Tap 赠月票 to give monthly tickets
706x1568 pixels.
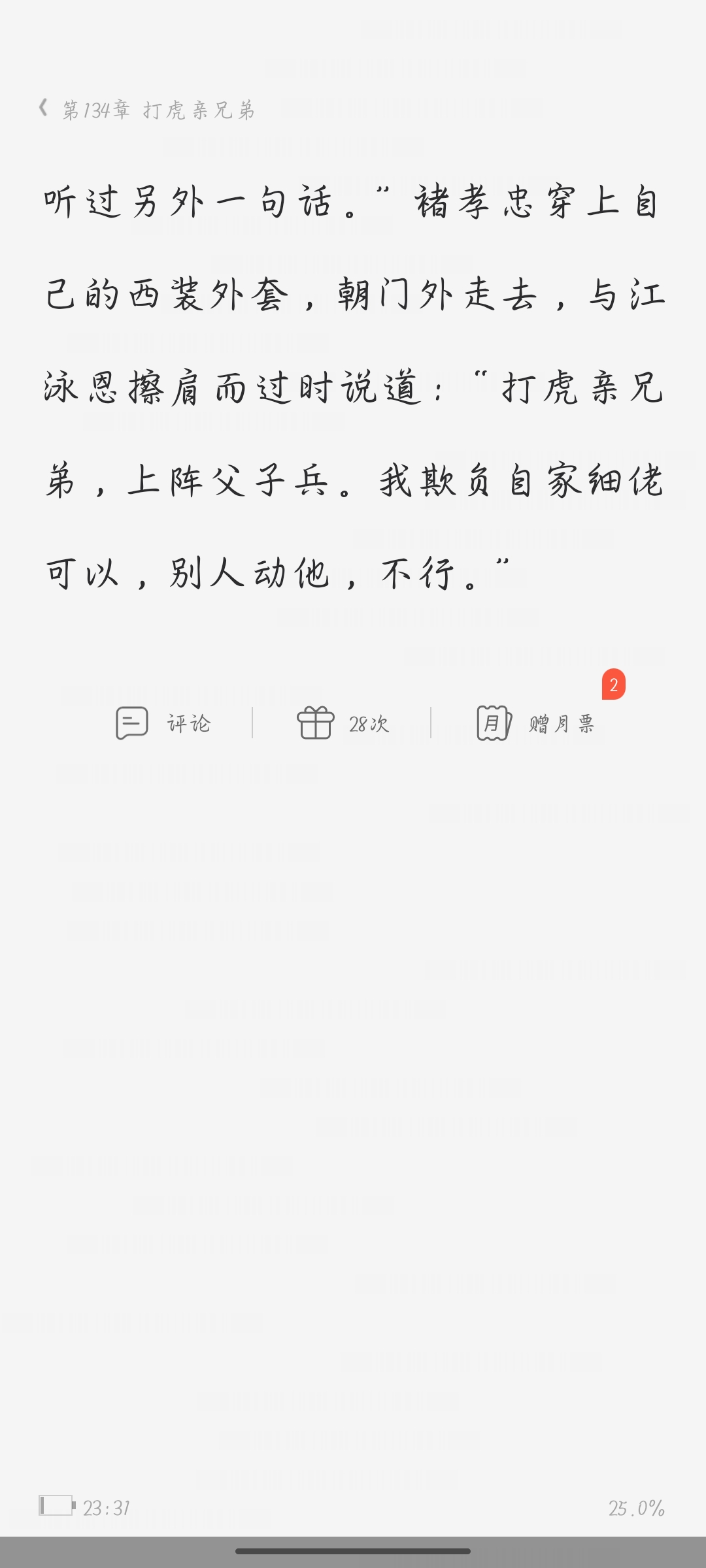[x=536, y=723]
